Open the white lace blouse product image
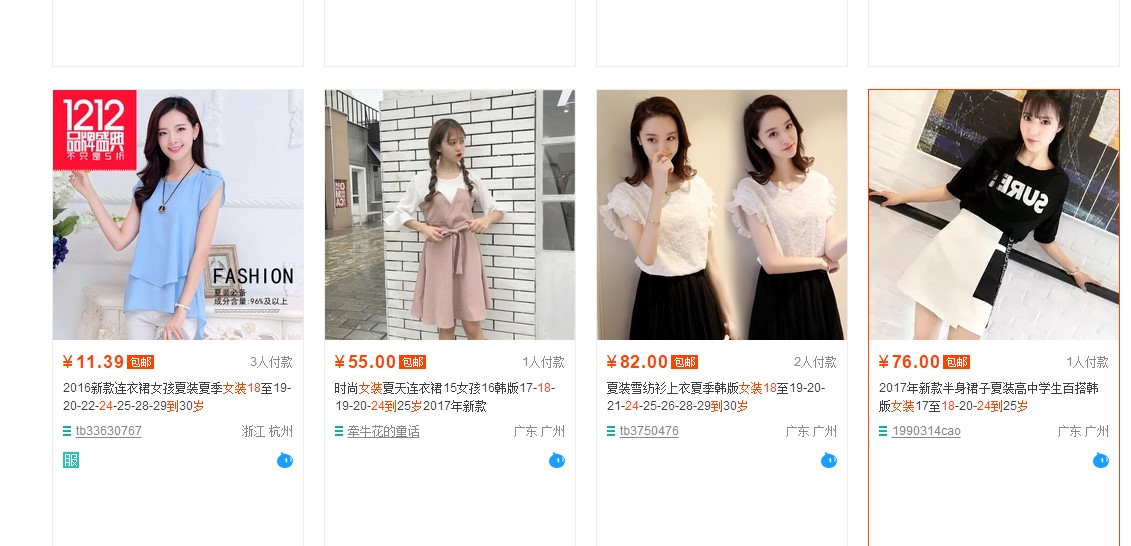Image resolution: width=1131 pixels, height=546 pixels. (722, 215)
